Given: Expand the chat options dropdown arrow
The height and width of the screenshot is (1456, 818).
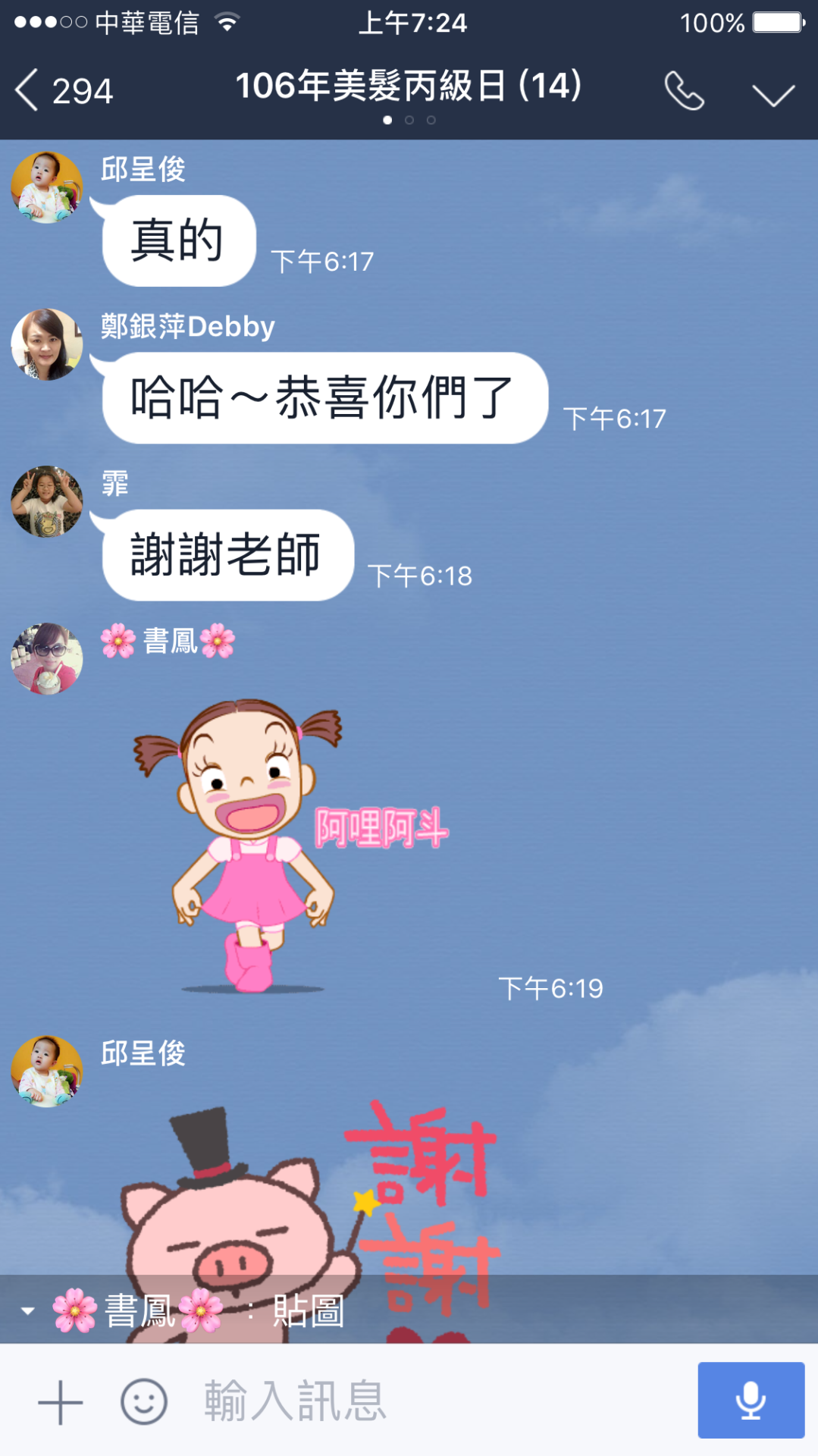Looking at the screenshot, I should pos(773,94).
